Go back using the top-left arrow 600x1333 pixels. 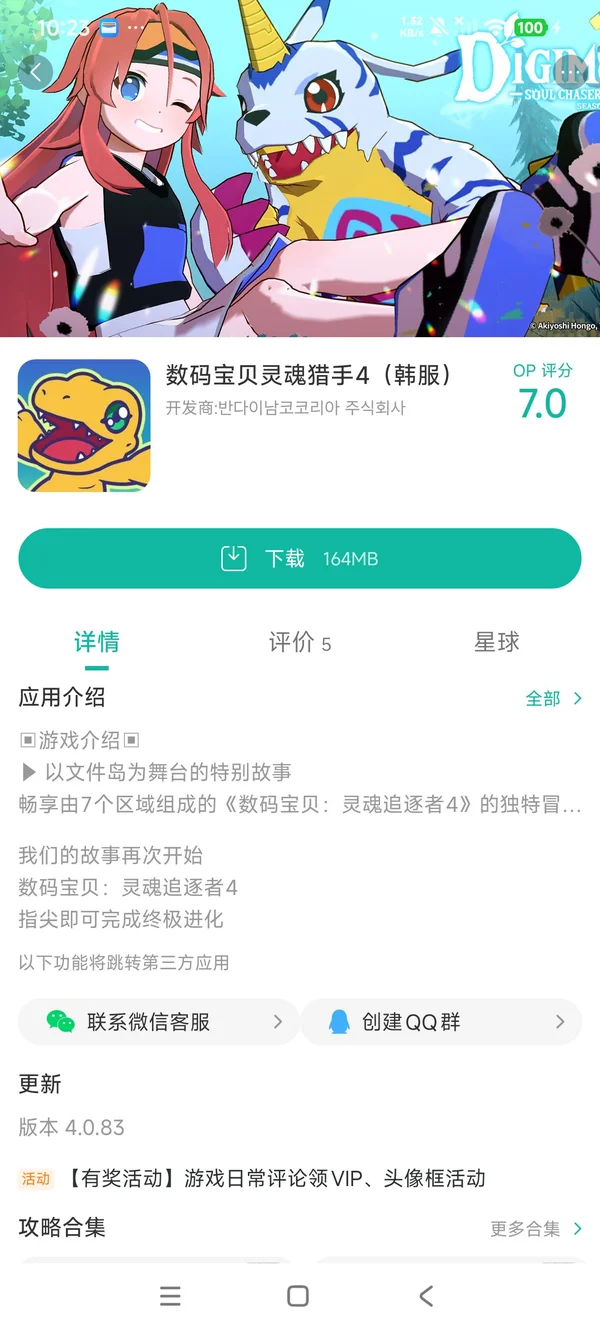tap(36, 72)
